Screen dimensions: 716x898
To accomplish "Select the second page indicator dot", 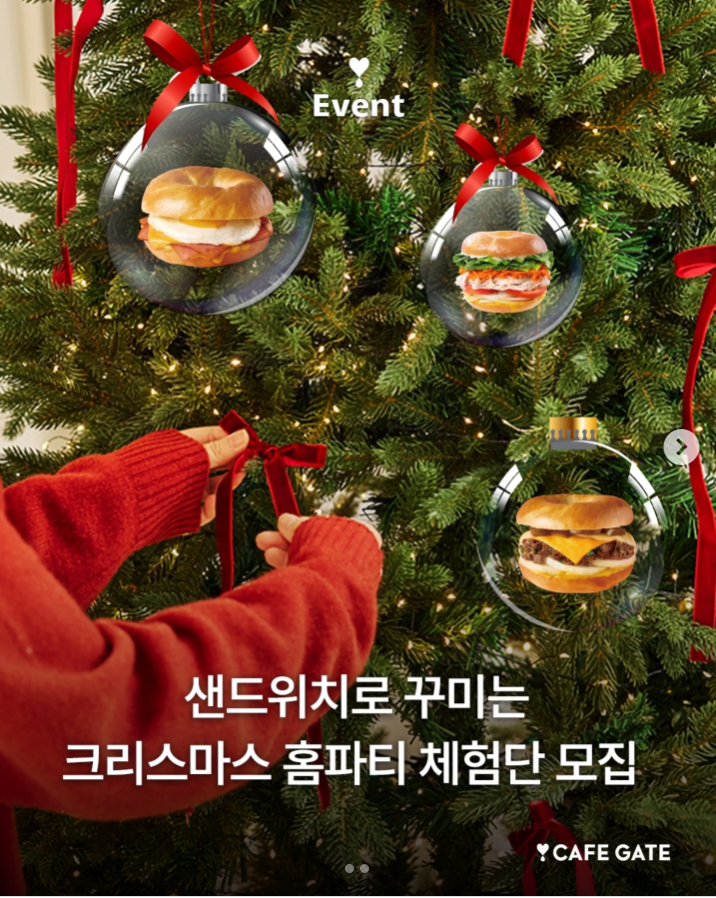I will click(364, 869).
